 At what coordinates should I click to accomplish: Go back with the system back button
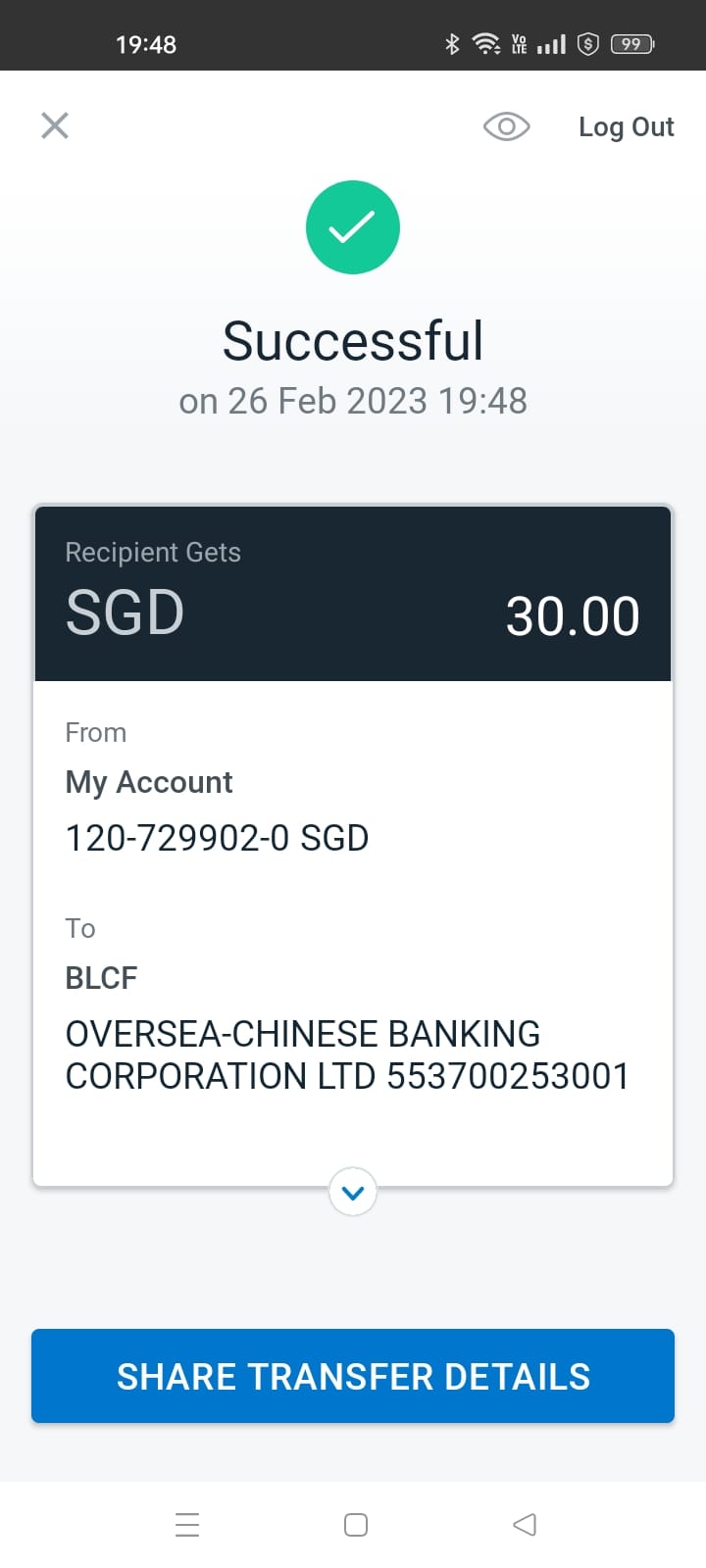525,1525
